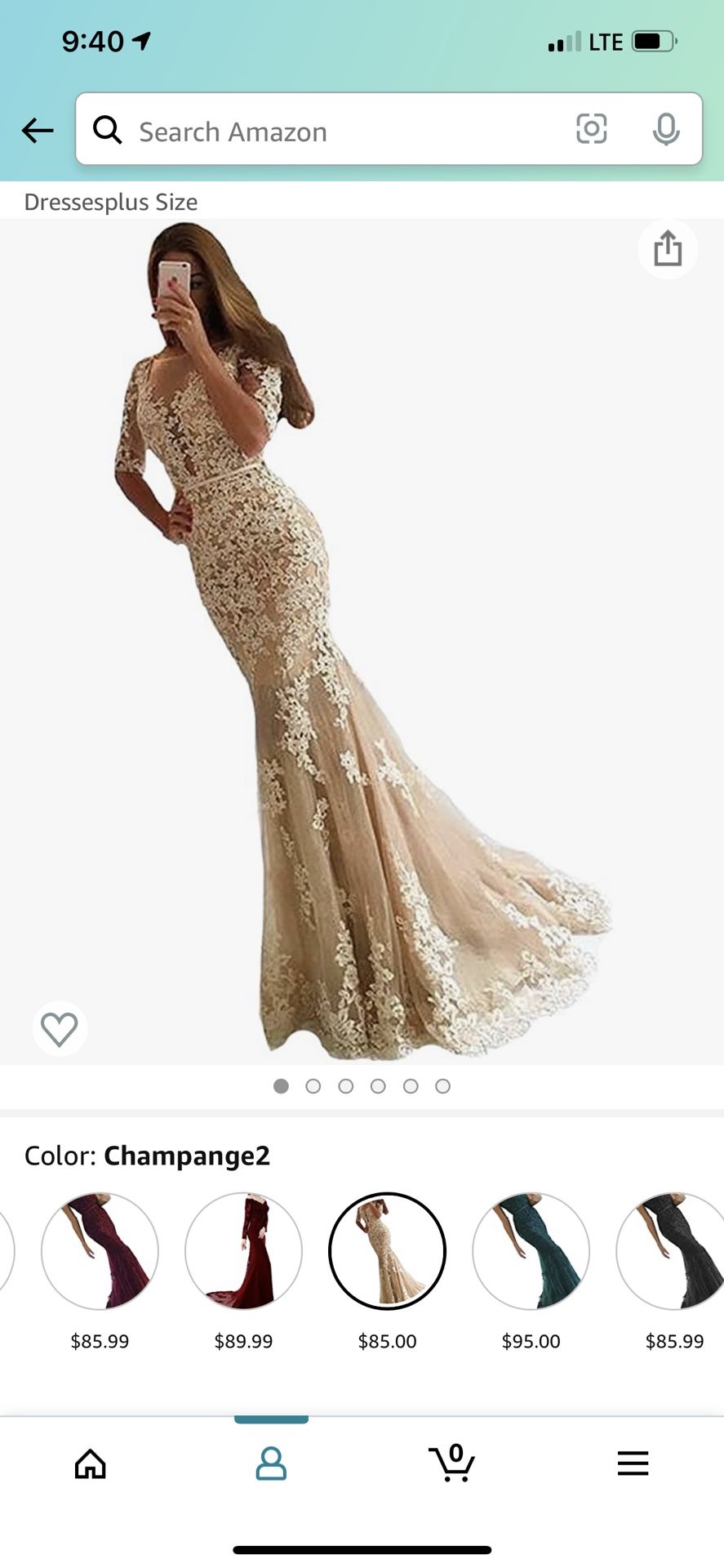Open the shopping cart
The image size is (724, 1568).
pyautogui.click(x=452, y=1462)
